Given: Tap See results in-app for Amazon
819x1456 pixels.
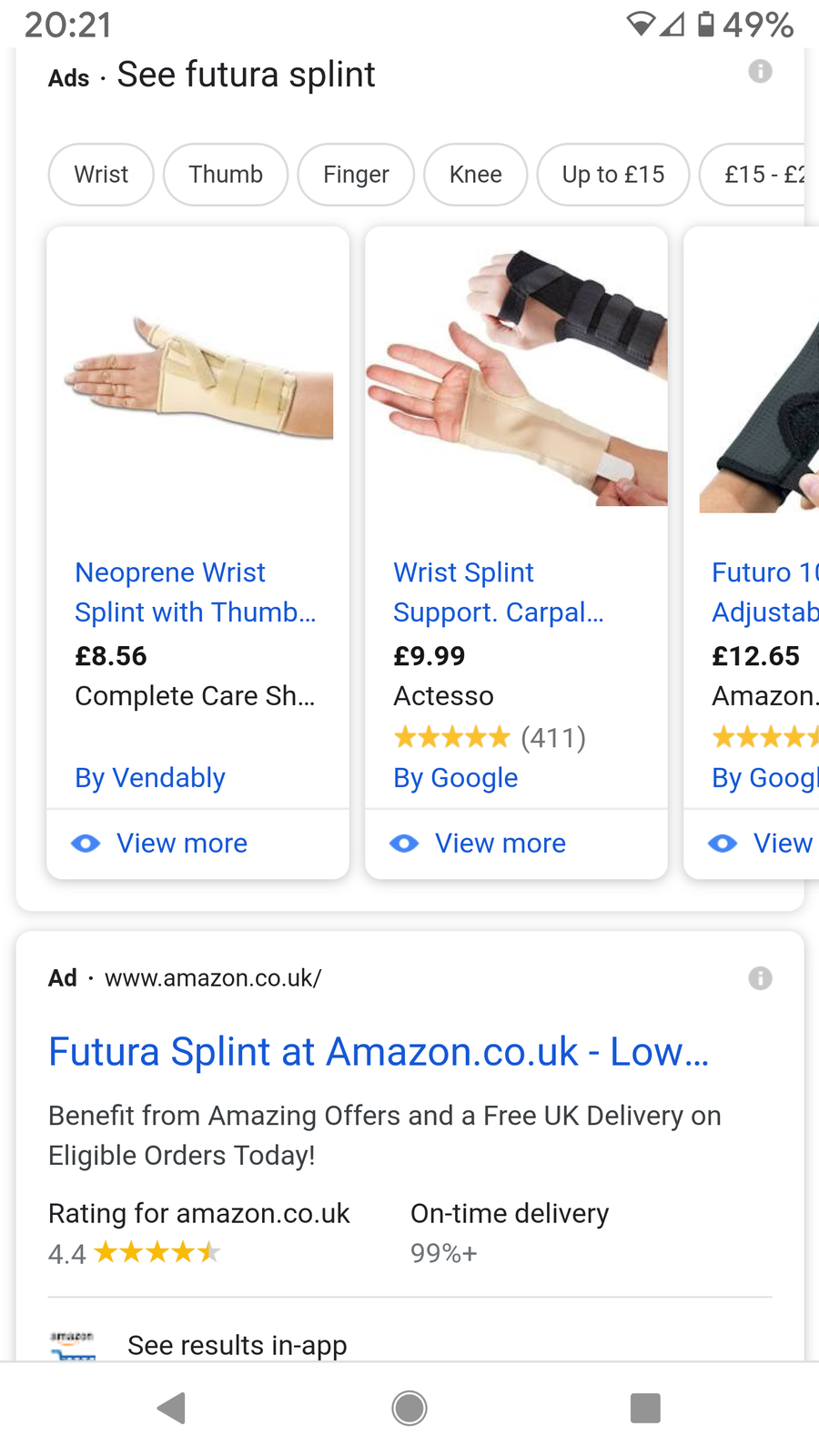Looking at the screenshot, I should pyautogui.click(x=238, y=1345).
